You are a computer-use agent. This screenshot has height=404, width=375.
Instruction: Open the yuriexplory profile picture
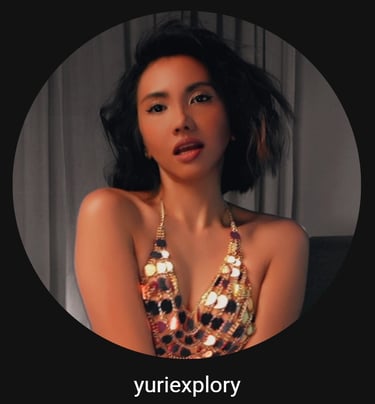187,185
